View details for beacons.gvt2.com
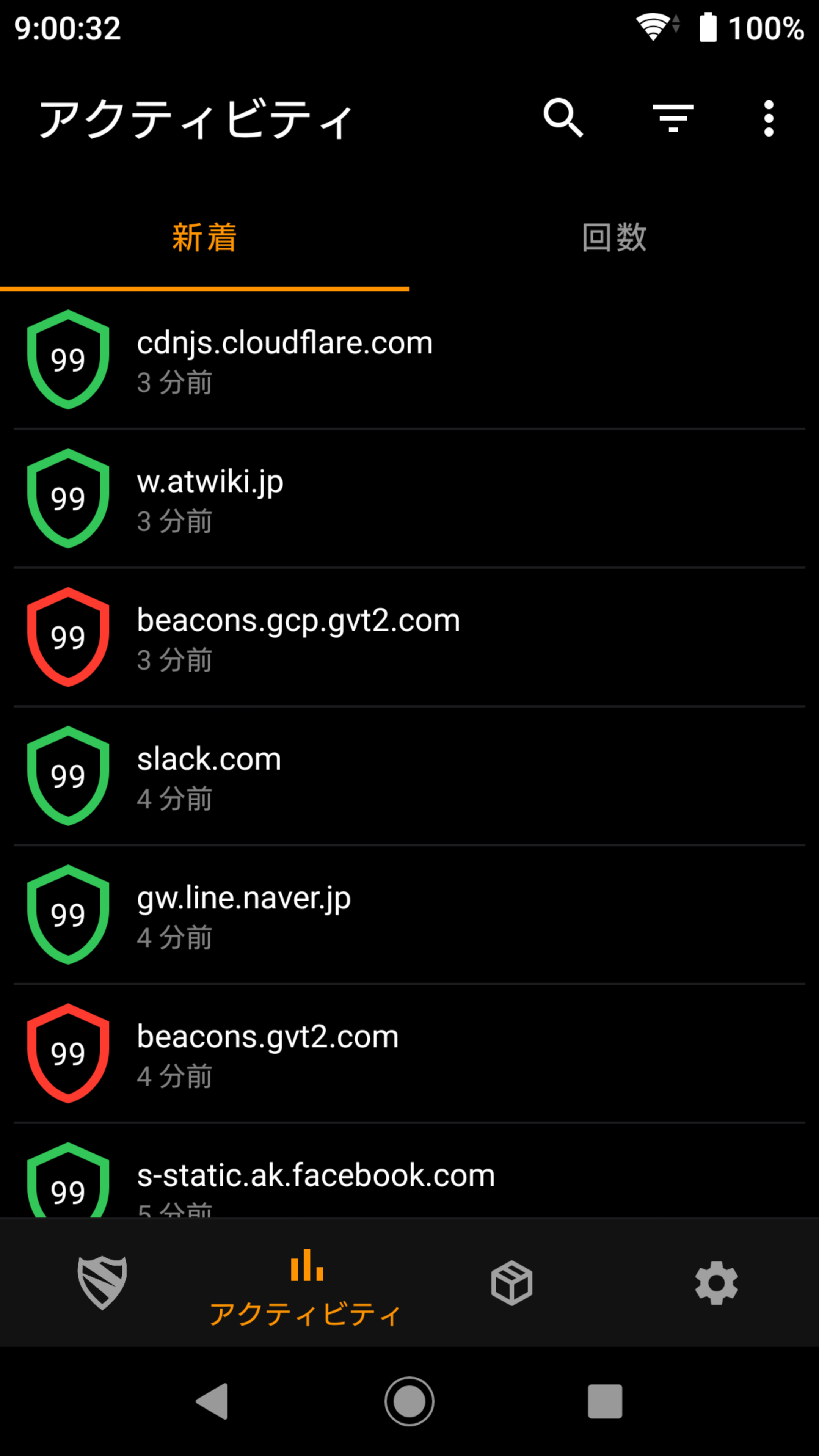 [x=409, y=1054]
